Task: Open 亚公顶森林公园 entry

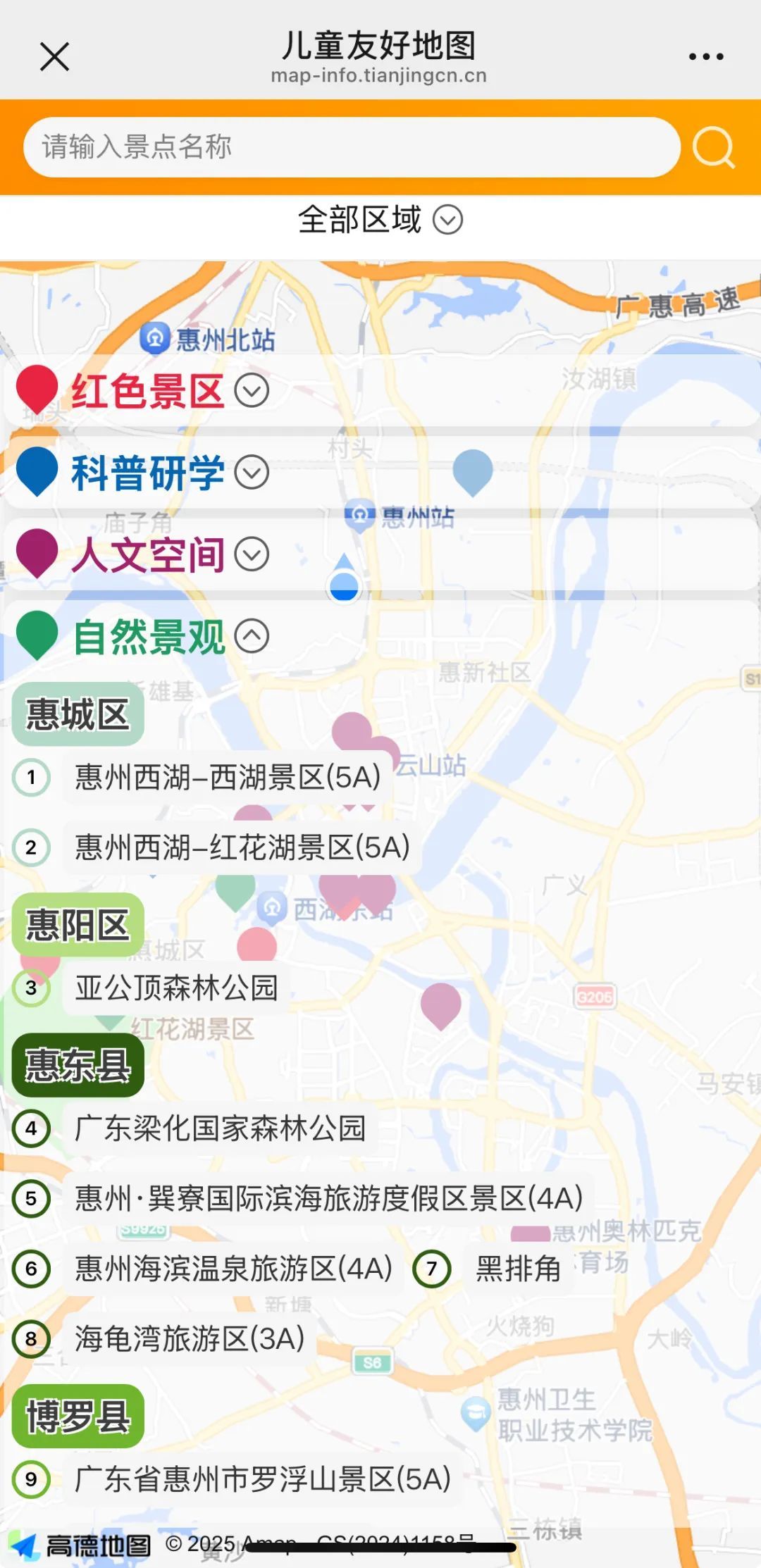Action: click(x=176, y=988)
